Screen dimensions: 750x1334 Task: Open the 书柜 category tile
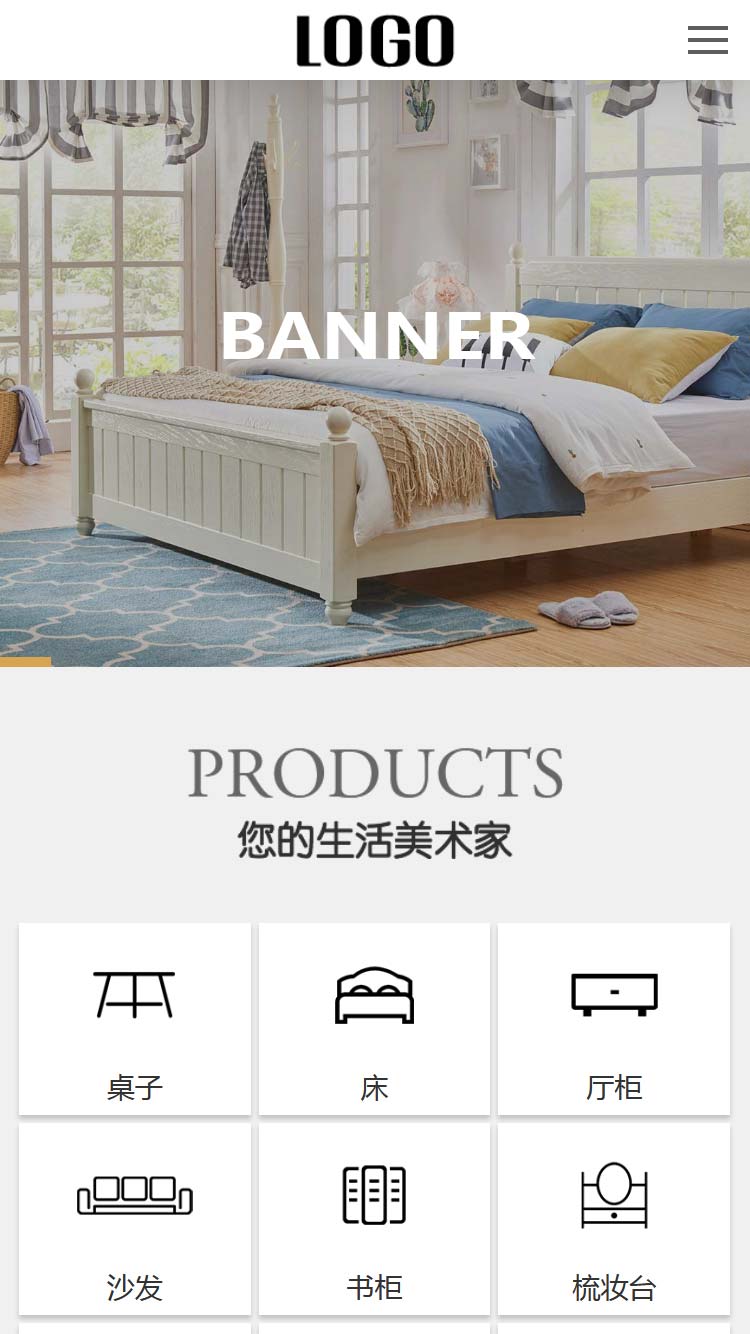374,1218
